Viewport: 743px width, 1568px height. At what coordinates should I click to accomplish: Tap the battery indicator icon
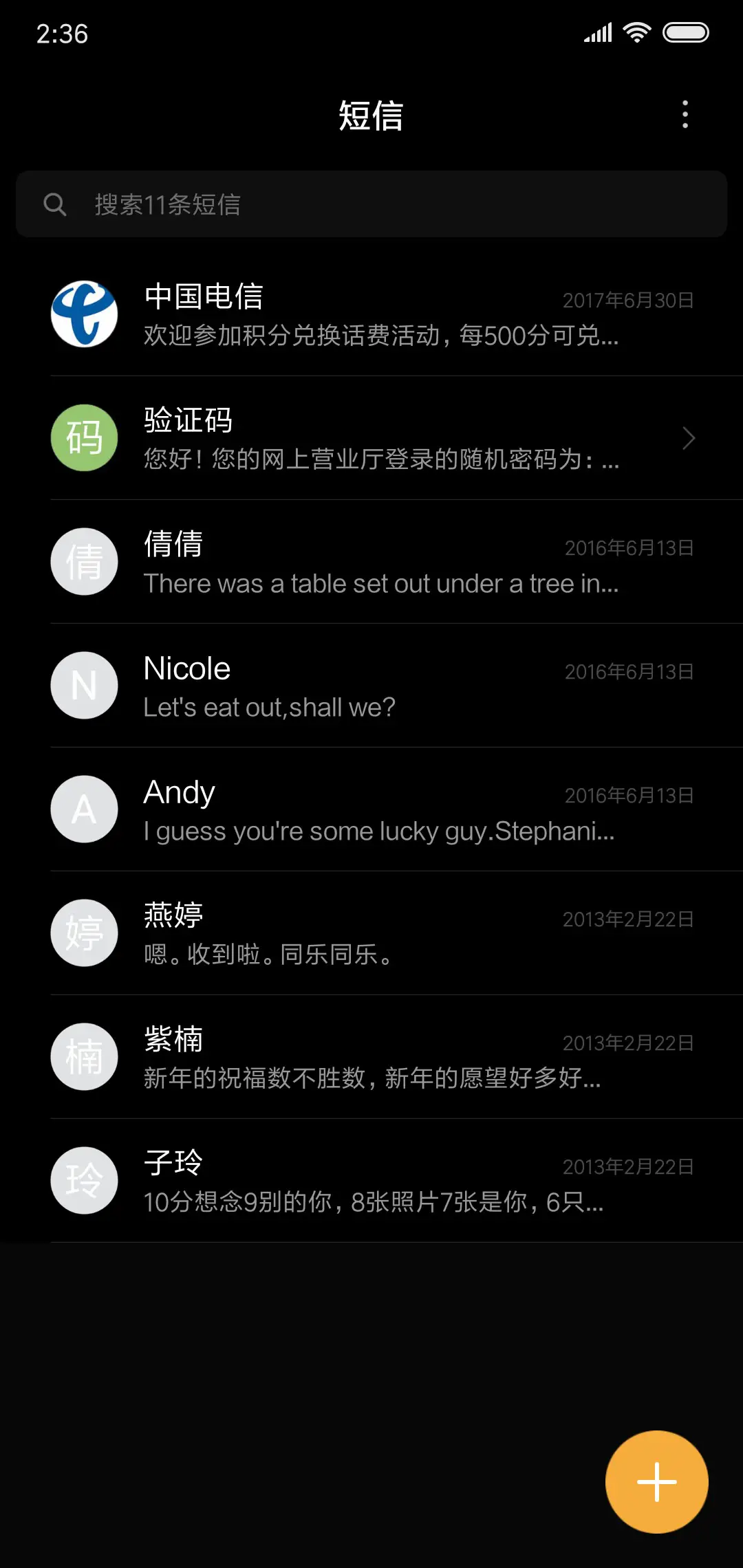point(685,32)
